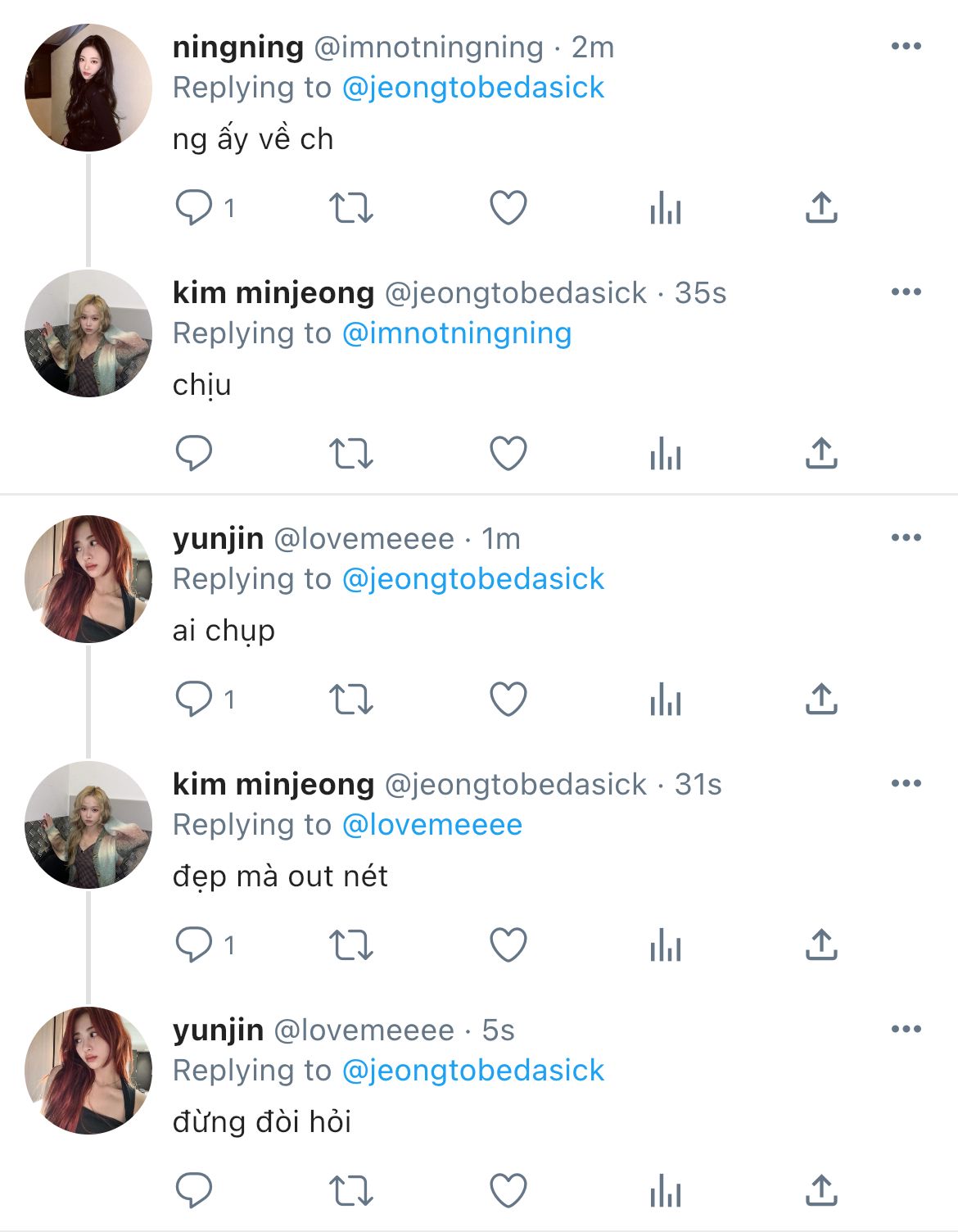Open yunjin's avatar on "ai chụp" tweet

tap(88, 579)
